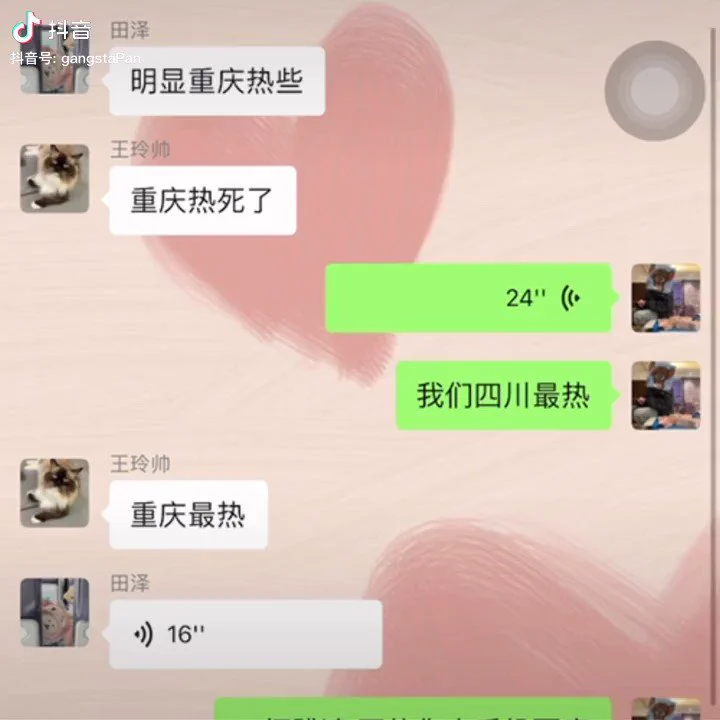Open the floating assistive touch button
720x720 pixels.
coord(655,91)
